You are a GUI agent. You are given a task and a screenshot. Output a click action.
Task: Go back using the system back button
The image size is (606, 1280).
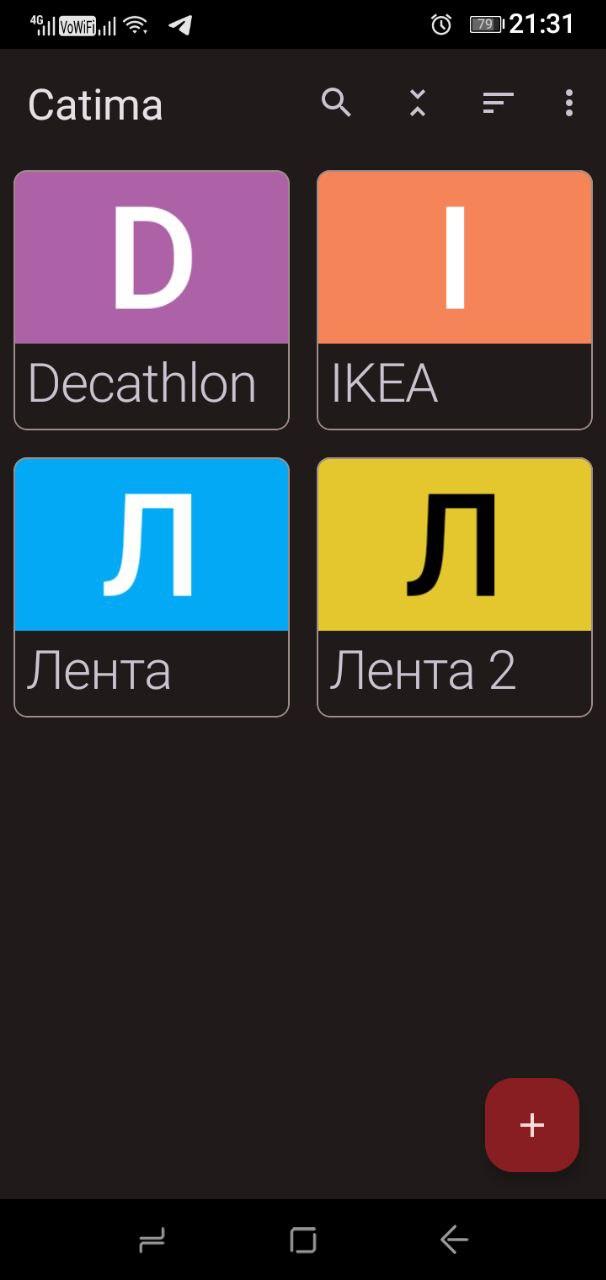click(453, 1241)
